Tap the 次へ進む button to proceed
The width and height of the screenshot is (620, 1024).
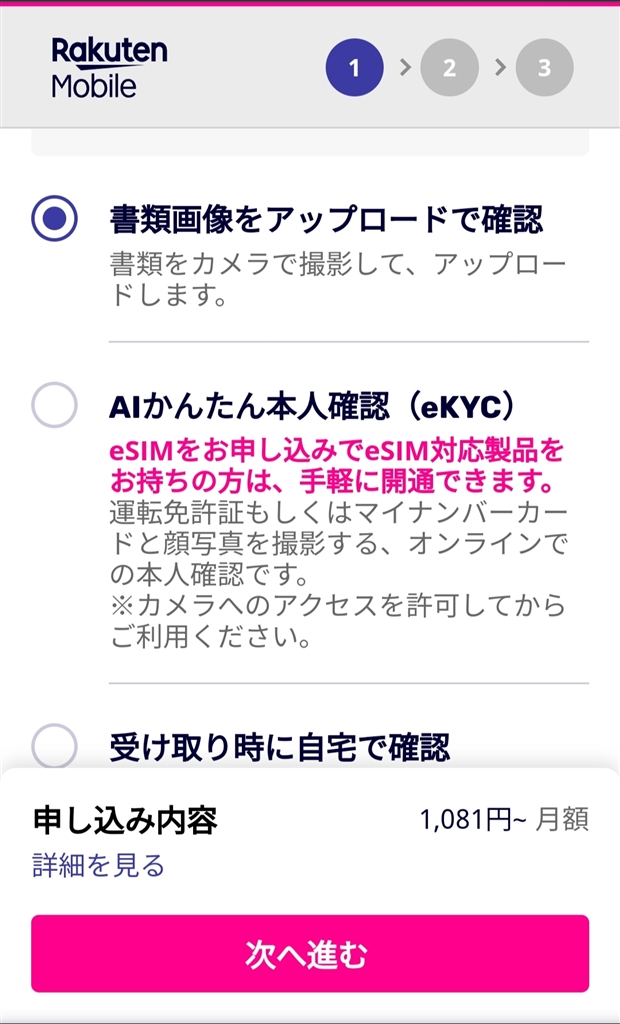(310, 954)
